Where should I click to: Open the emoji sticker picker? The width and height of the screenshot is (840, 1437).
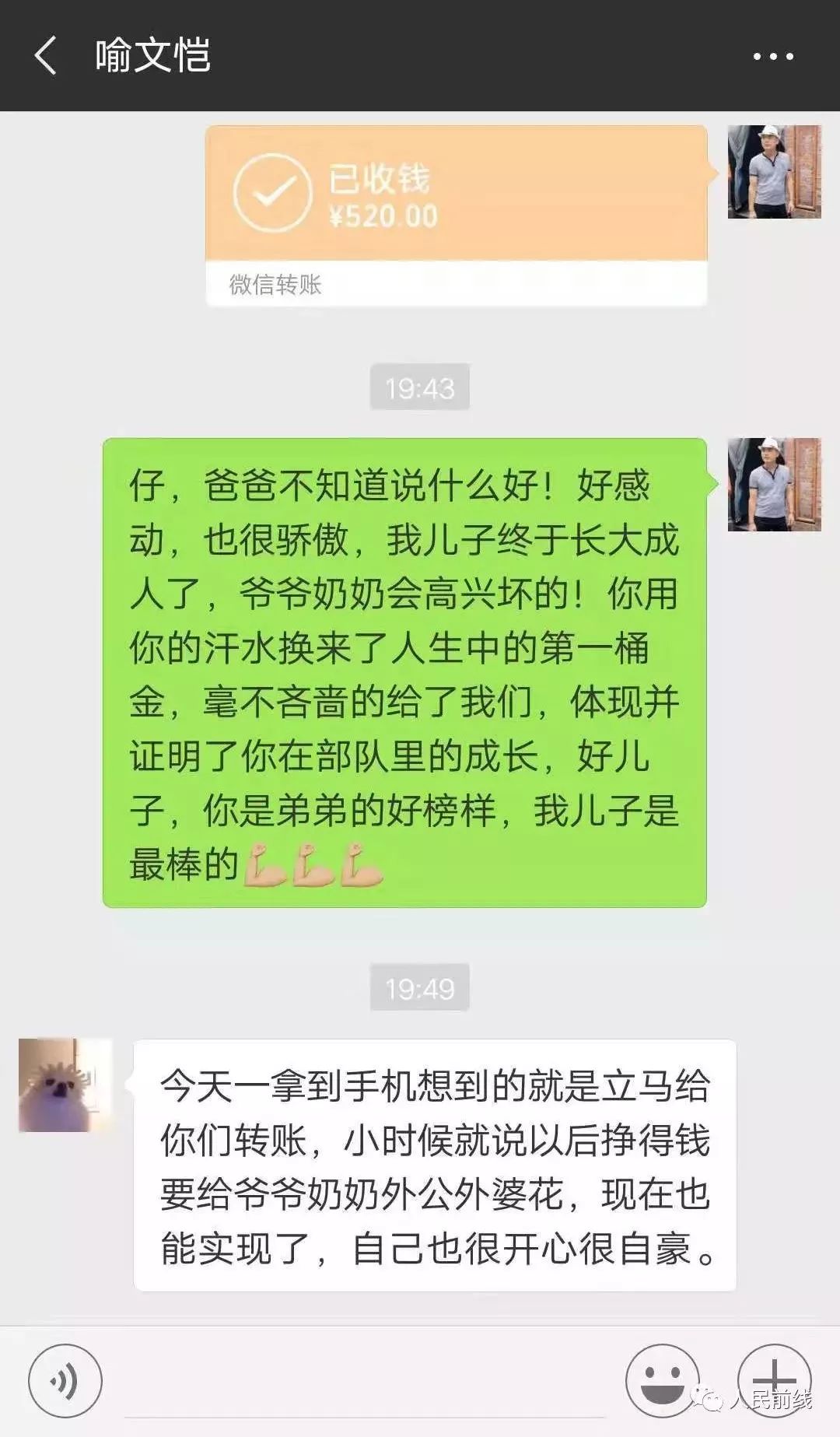pos(662,1381)
